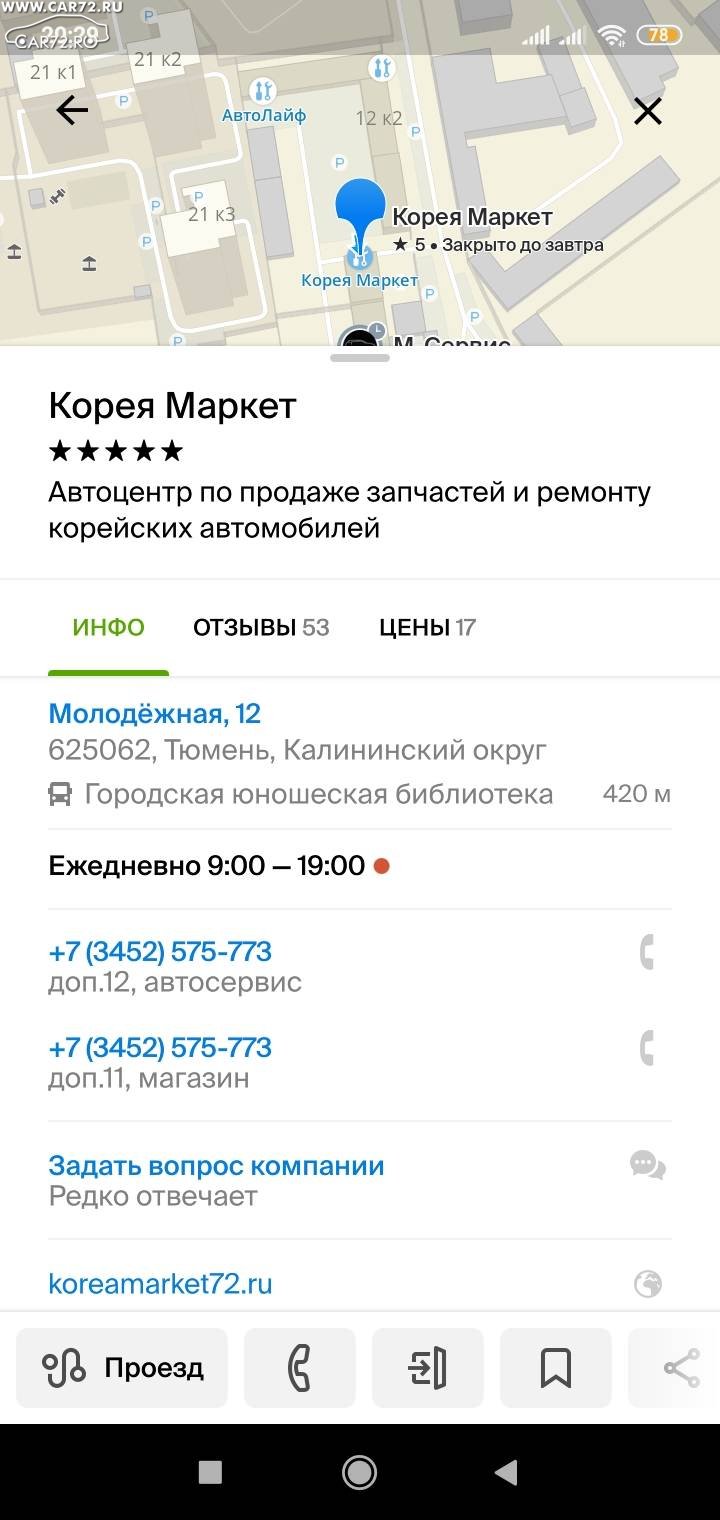Viewport: 720px width, 1520px height.
Task: Tap the Android home button
Action: 359,1471
